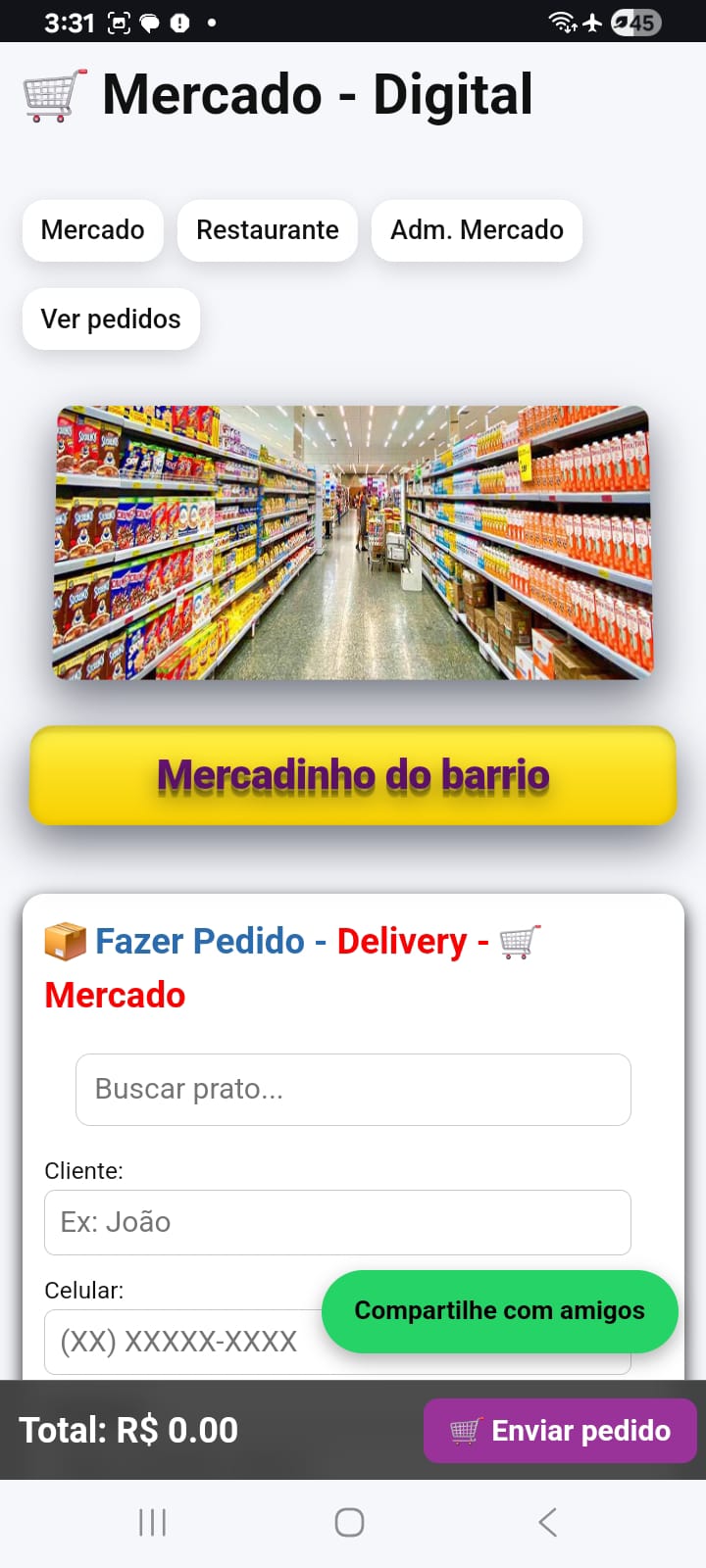Click the cart emoji next to Delivery heading

(521, 940)
